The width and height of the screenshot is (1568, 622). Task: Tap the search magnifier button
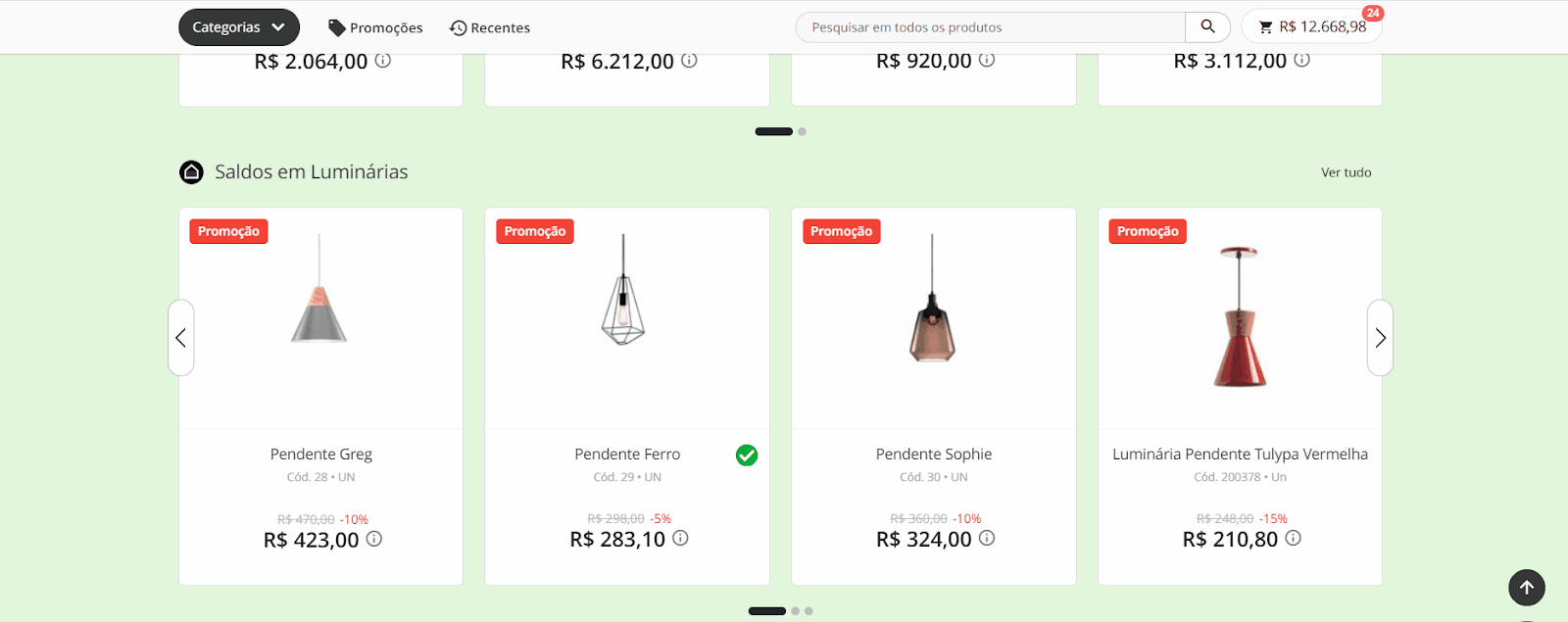(1207, 27)
